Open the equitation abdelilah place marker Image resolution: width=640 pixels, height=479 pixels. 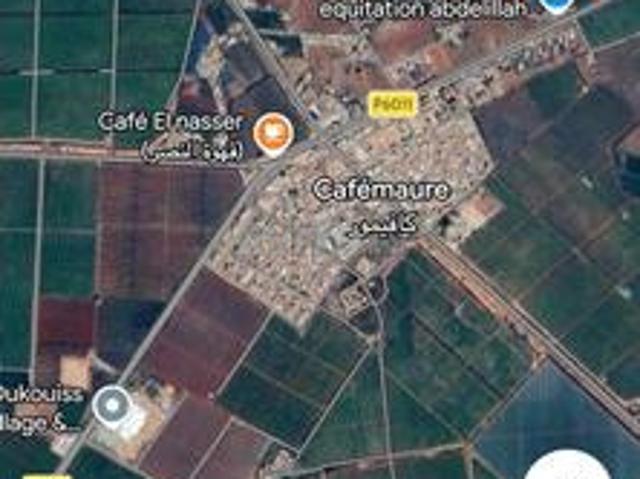tap(559, 4)
